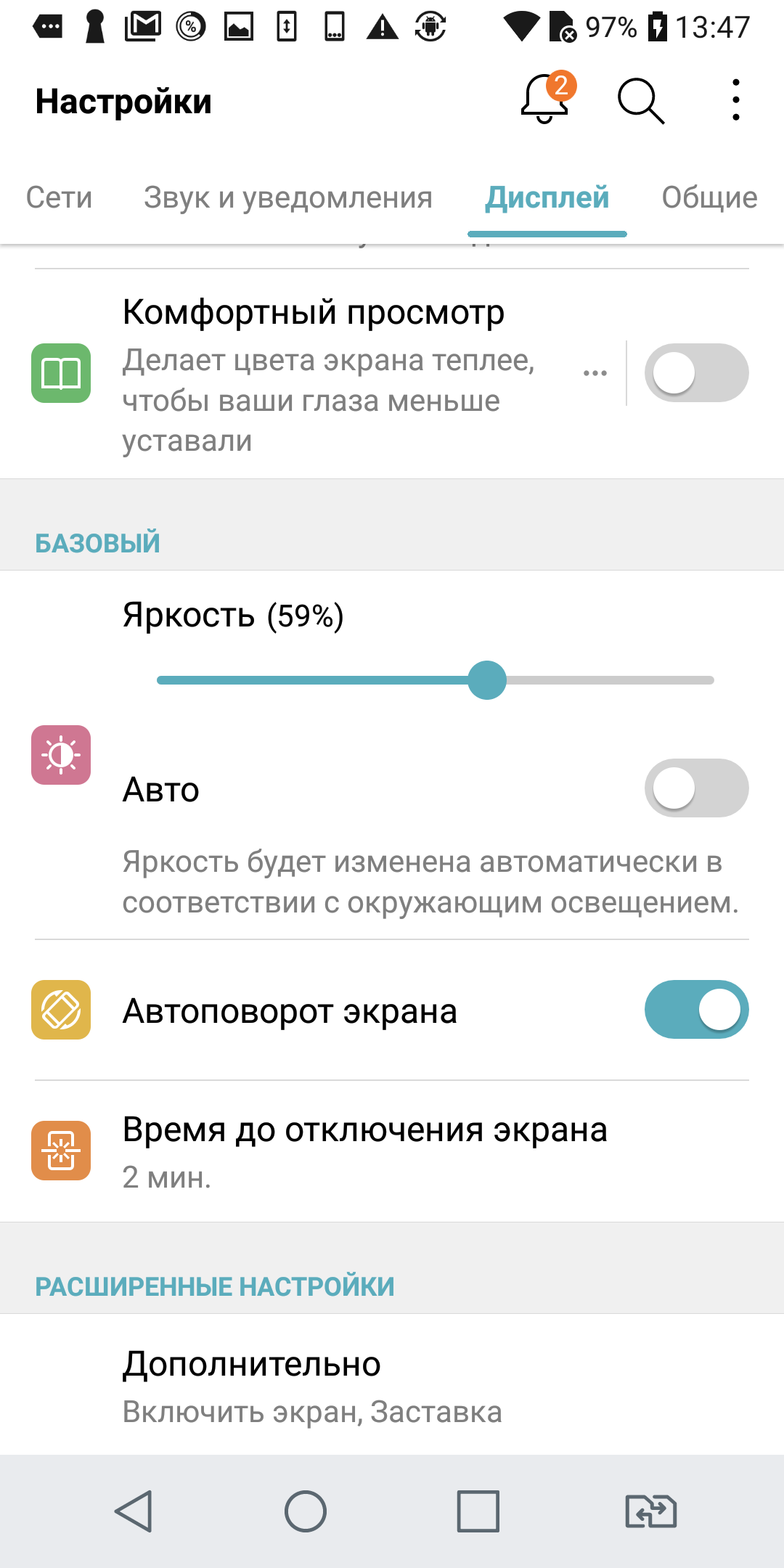Screen dimensions: 784x1568
Task: Search the settings
Action: click(x=640, y=101)
